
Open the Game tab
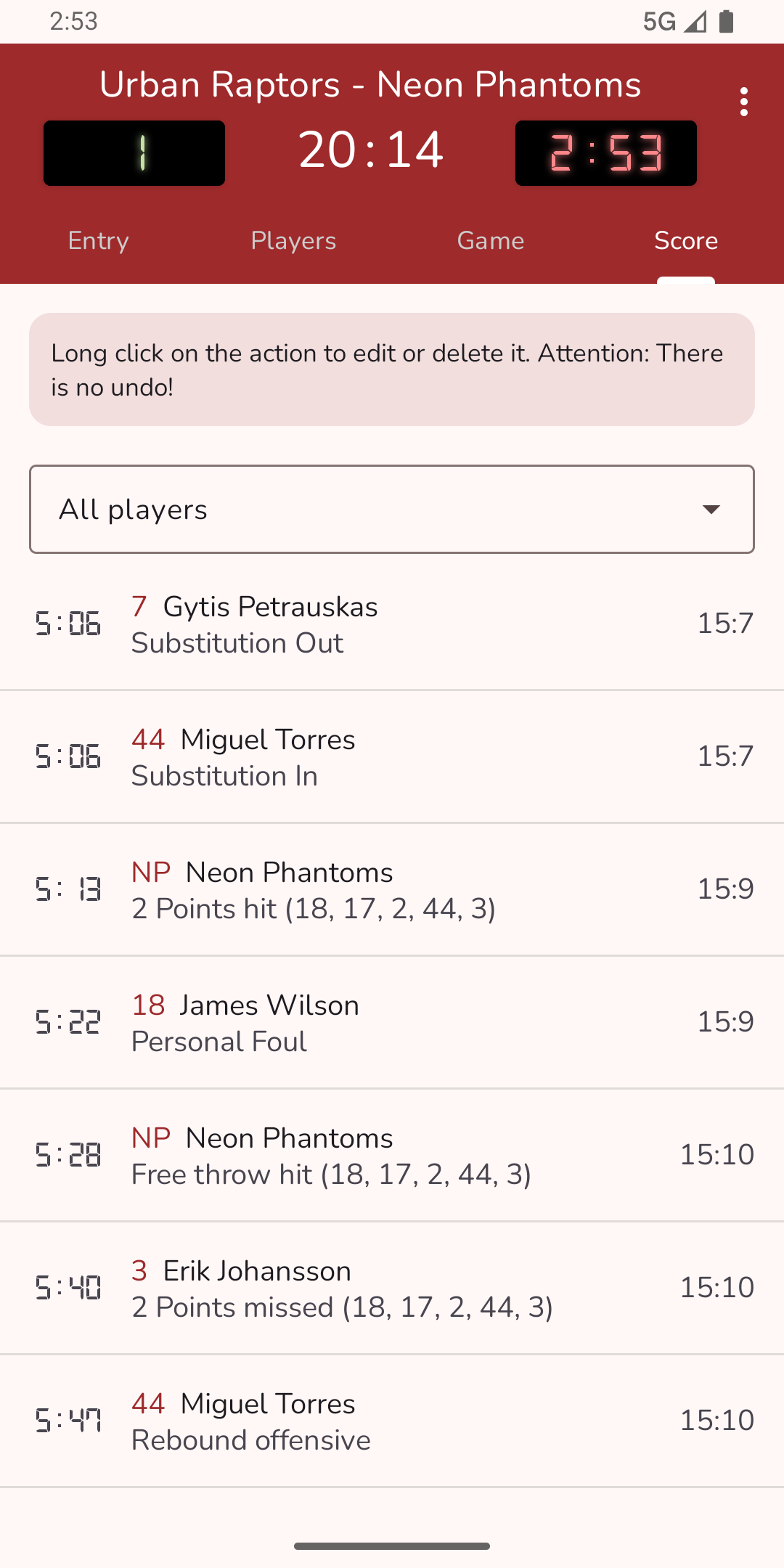[x=490, y=241]
